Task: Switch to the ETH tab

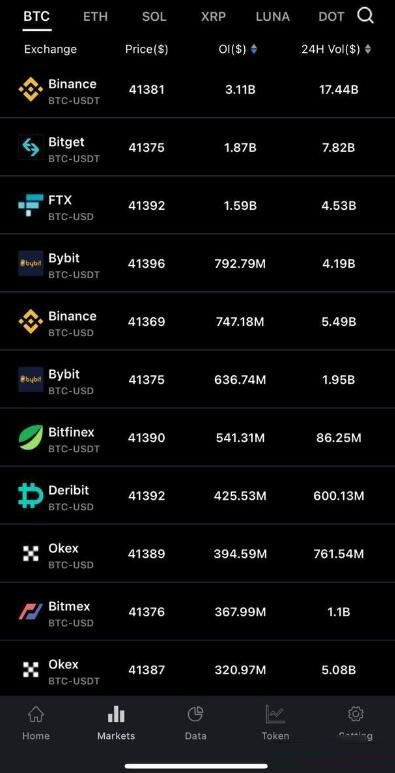Action: (95, 16)
